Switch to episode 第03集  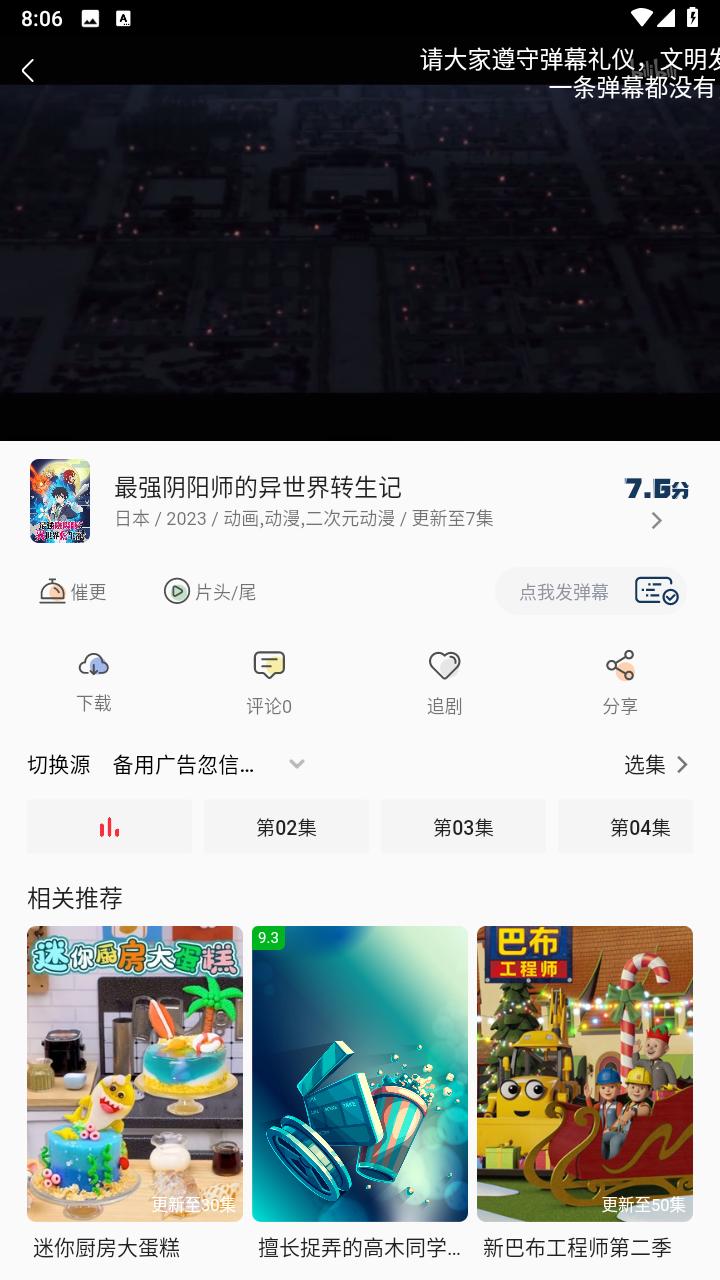463,827
